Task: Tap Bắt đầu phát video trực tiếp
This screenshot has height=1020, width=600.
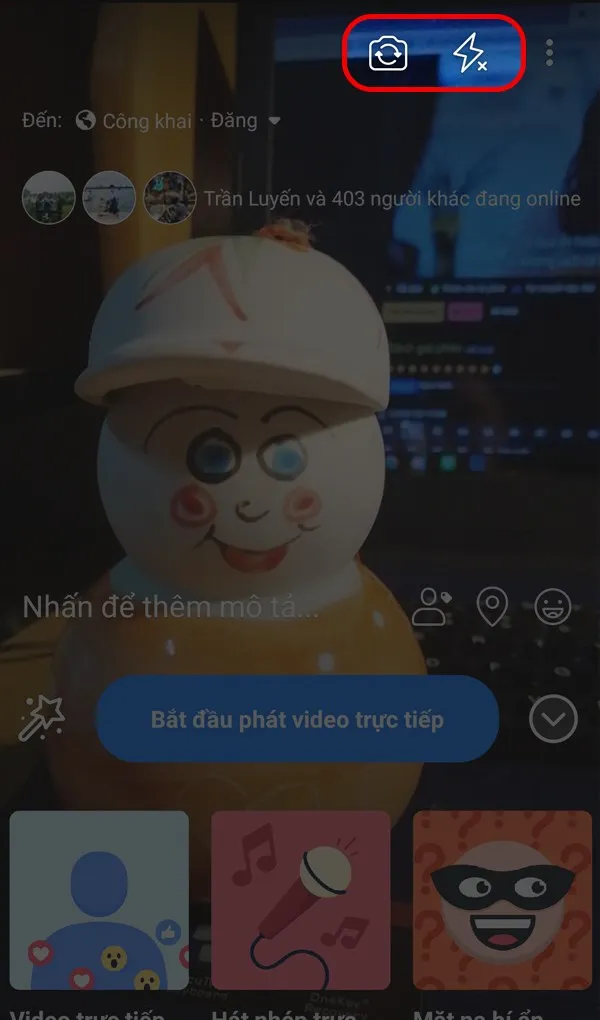Action: tap(297, 719)
